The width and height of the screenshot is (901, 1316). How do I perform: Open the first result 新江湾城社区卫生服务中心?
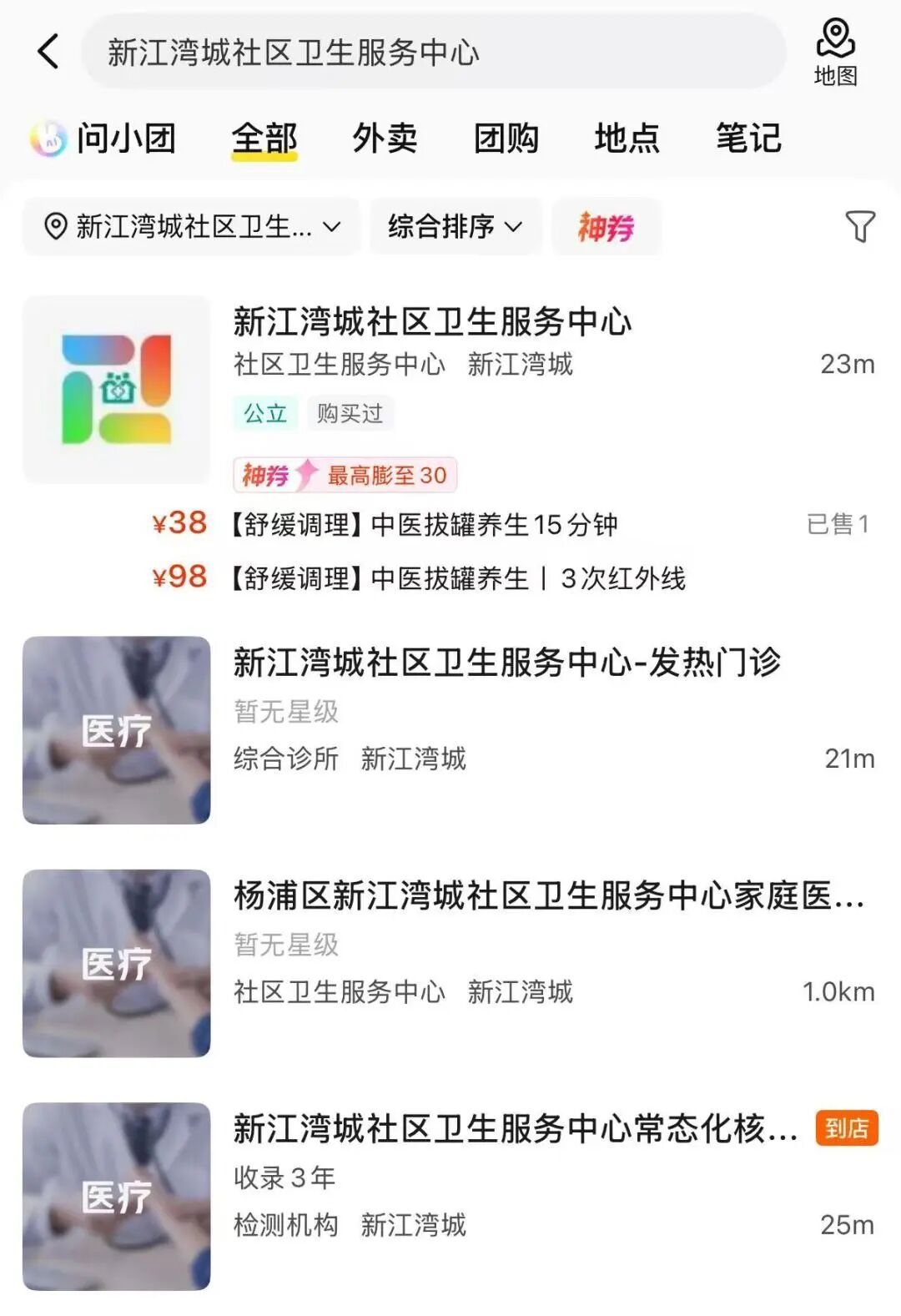[x=432, y=322]
